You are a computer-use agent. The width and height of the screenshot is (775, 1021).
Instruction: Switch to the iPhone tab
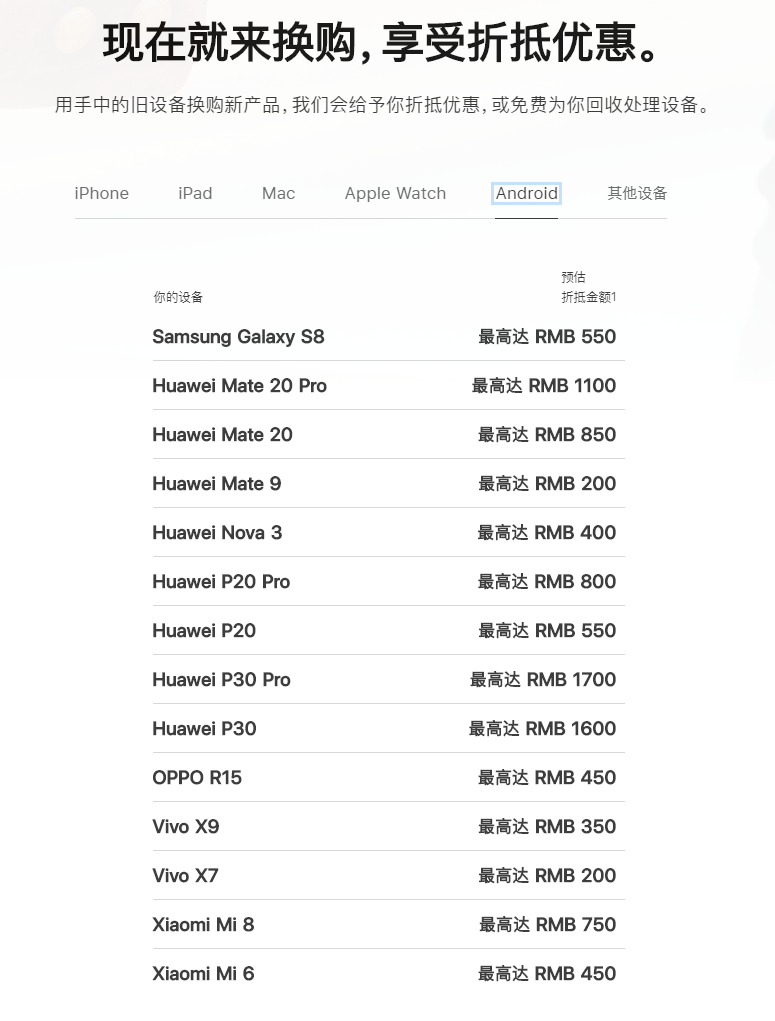coord(101,193)
